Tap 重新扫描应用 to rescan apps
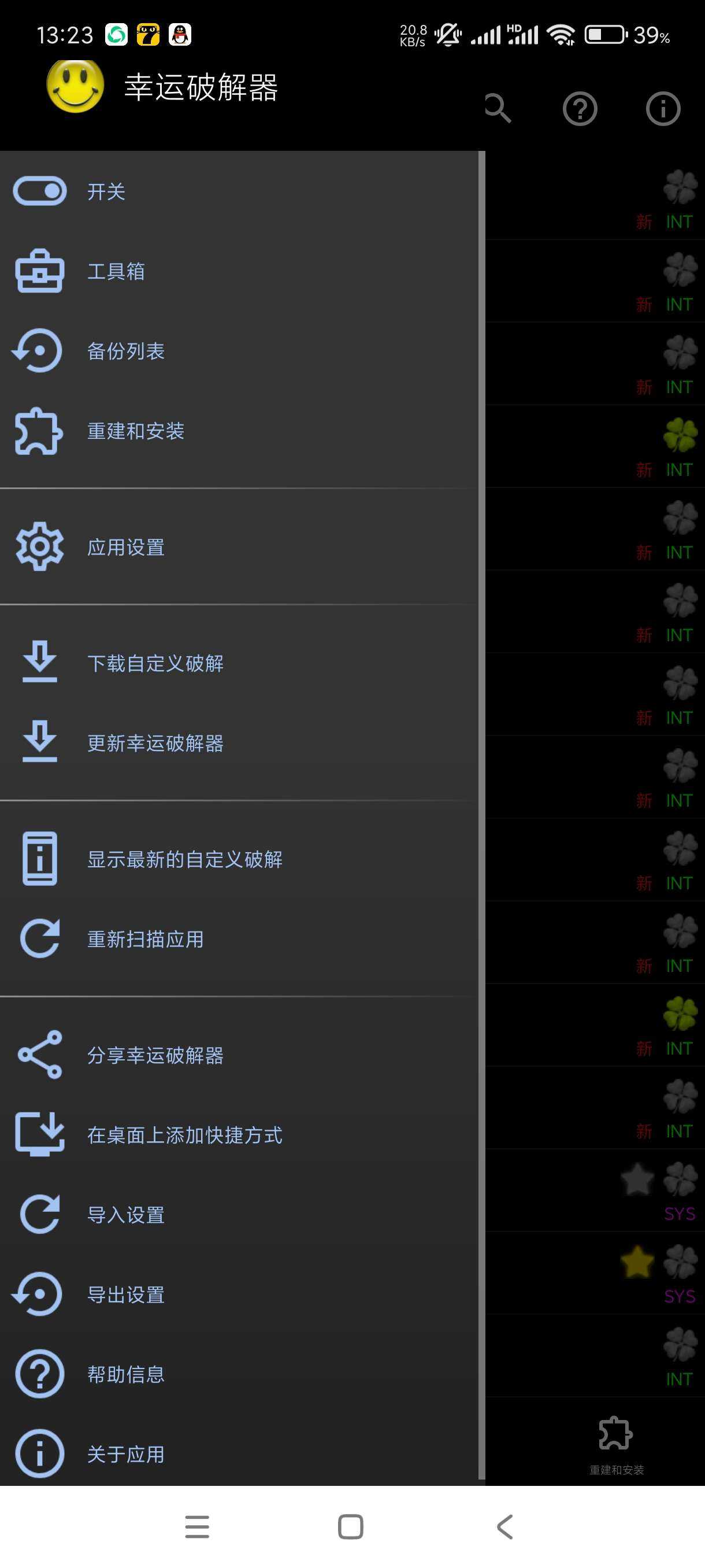Image resolution: width=705 pixels, height=1568 pixels. [145, 939]
